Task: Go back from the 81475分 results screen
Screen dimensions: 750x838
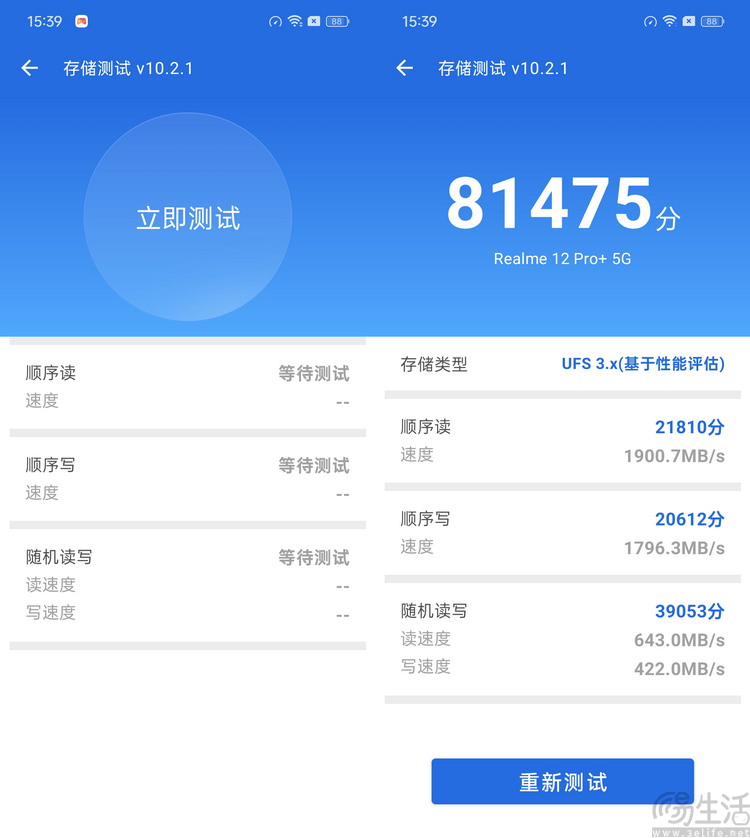Action: (x=405, y=68)
